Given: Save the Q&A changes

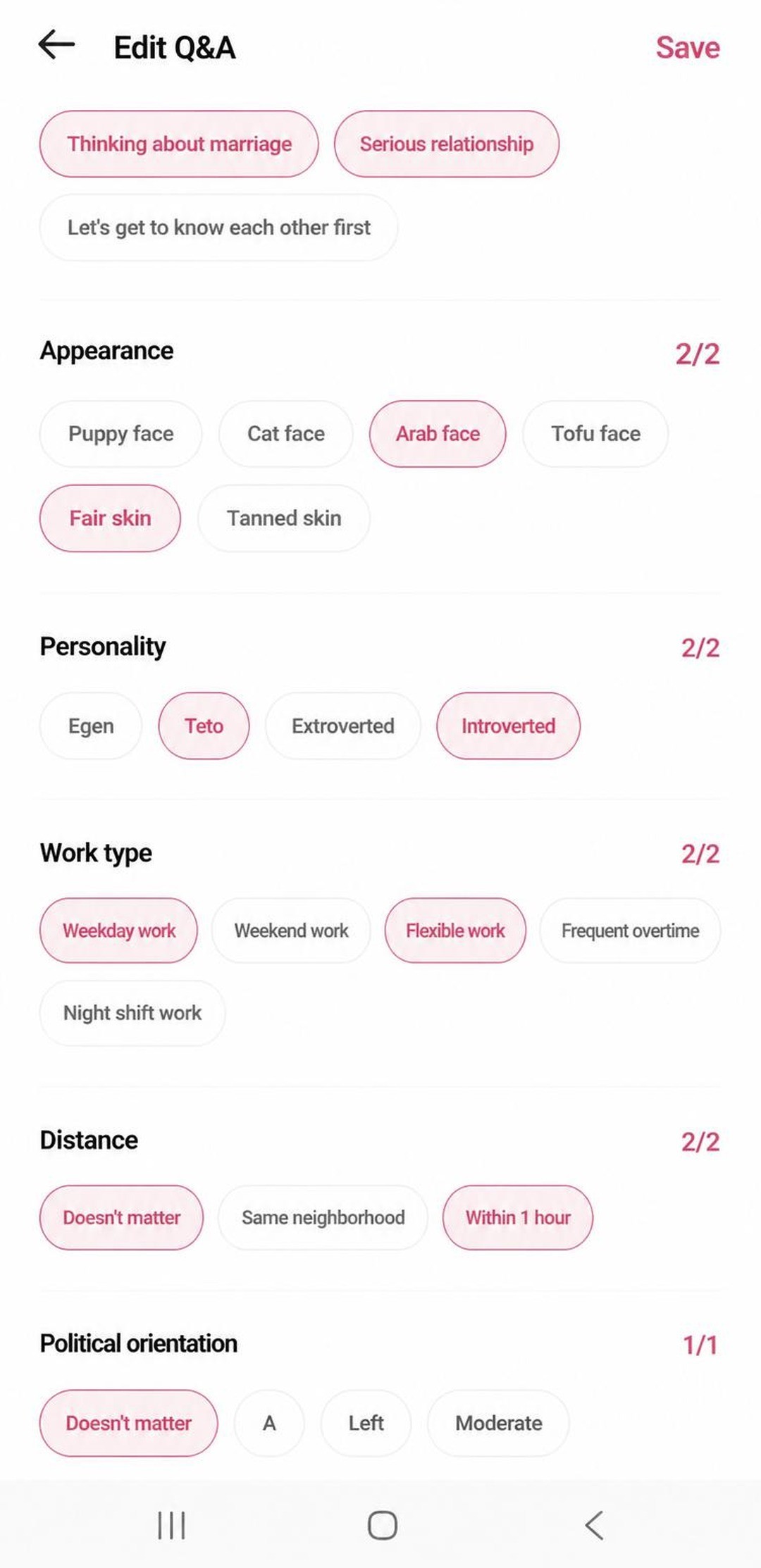Looking at the screenshot, I should pos(687,47).
